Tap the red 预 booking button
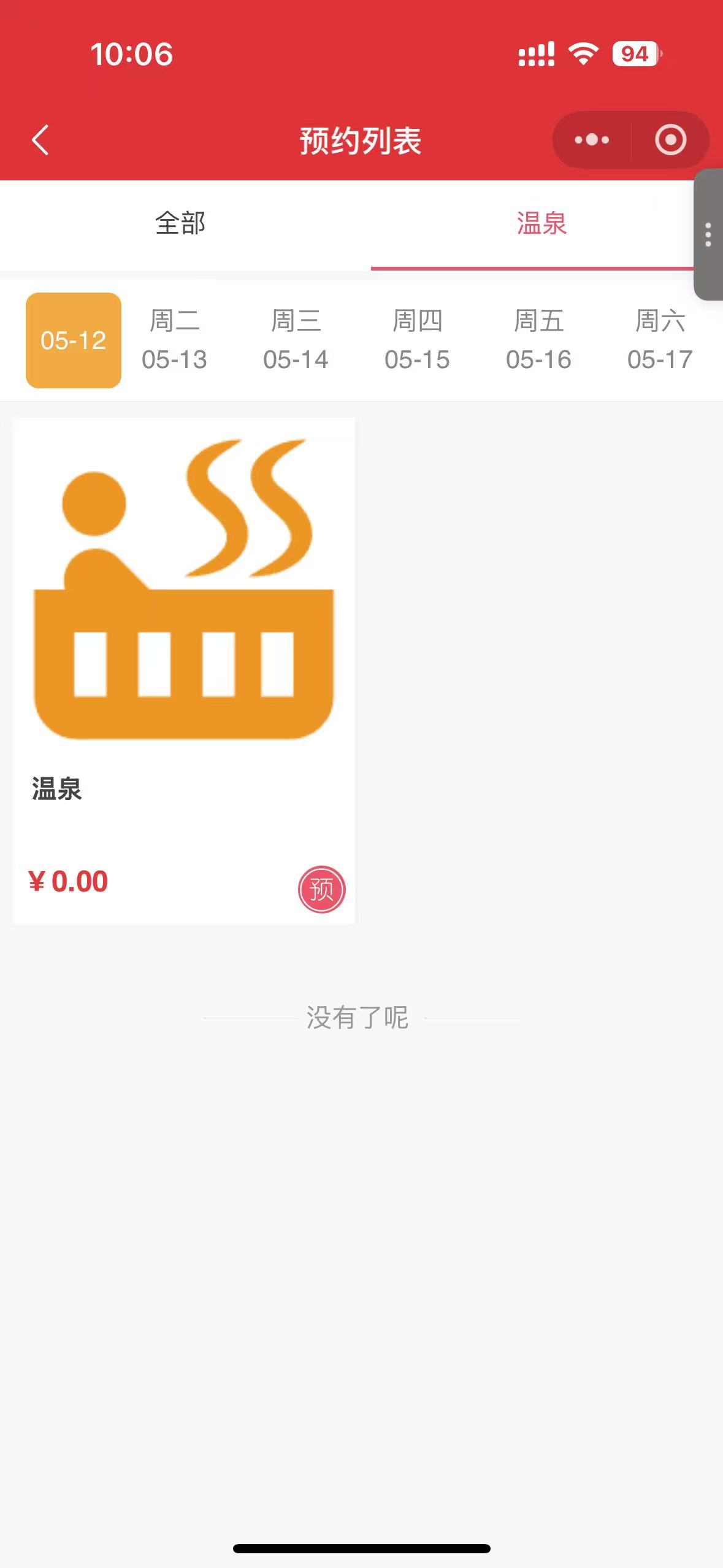The height and width of the screenshot is (1568, 723). click(322, 889)
